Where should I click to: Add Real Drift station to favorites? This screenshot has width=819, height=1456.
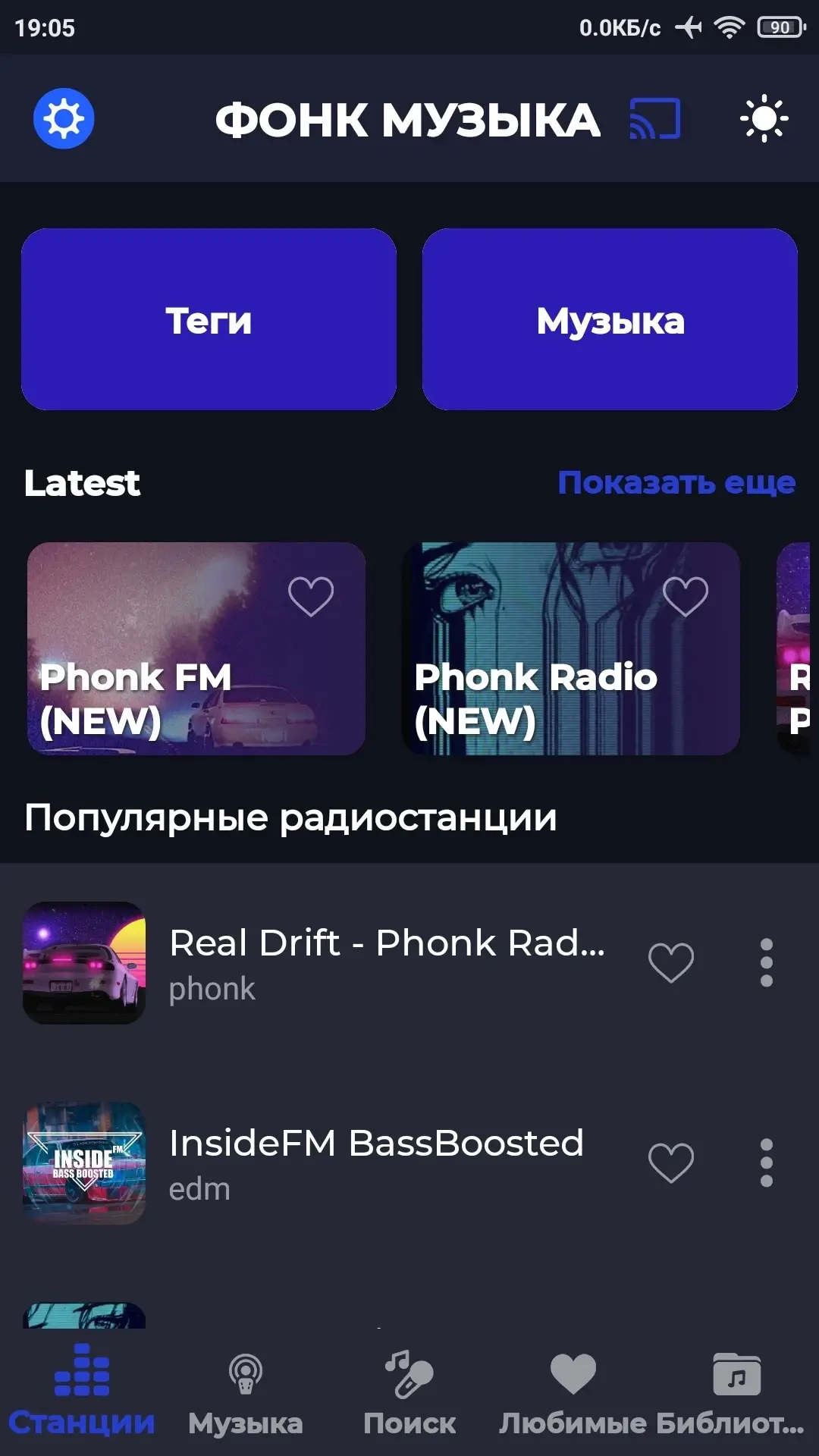(x=671, y=963)
